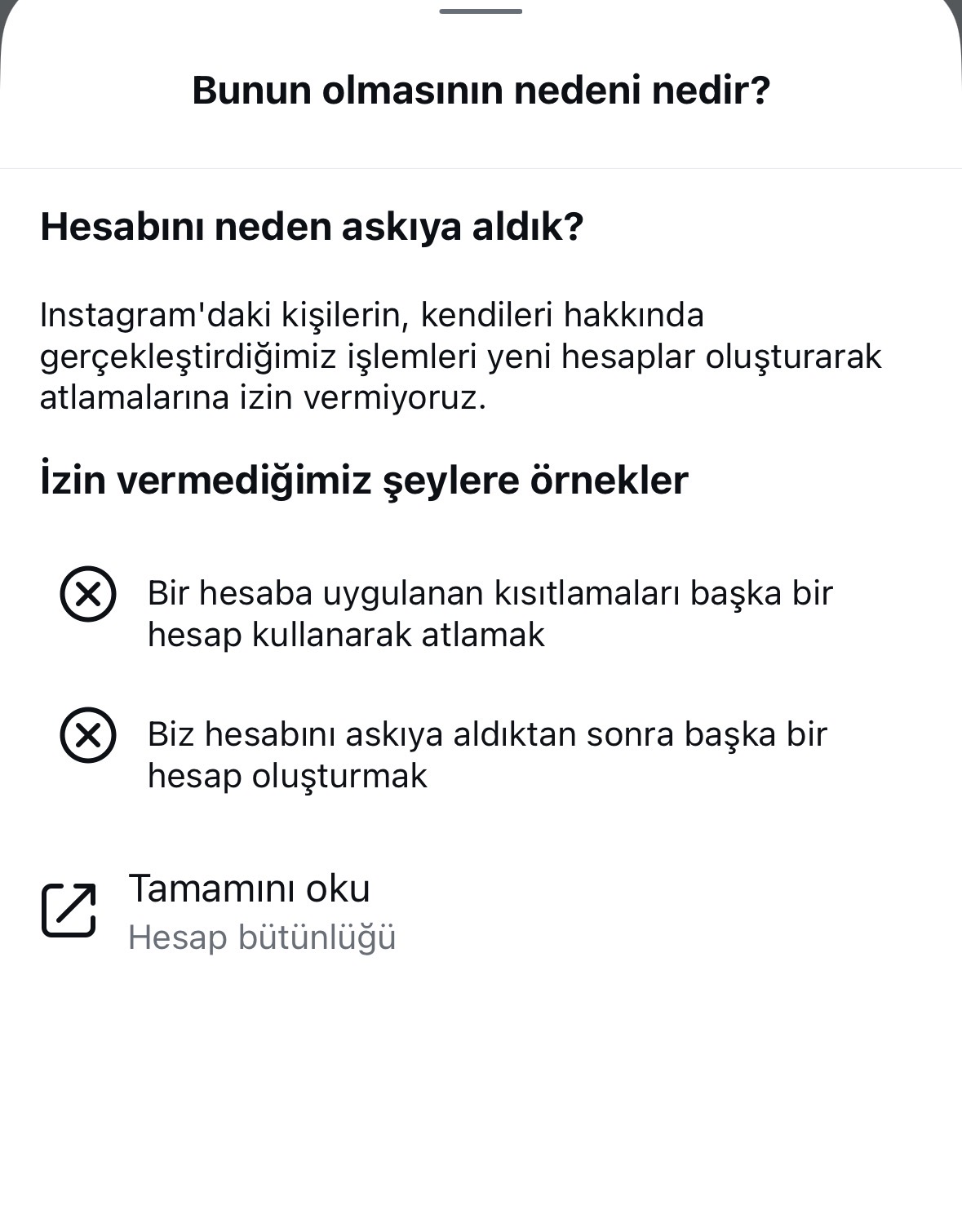The height and width of the screenshot is (1232, 962).
Task: Tap the sheet drag handle at top
Action: click(481, 11)
